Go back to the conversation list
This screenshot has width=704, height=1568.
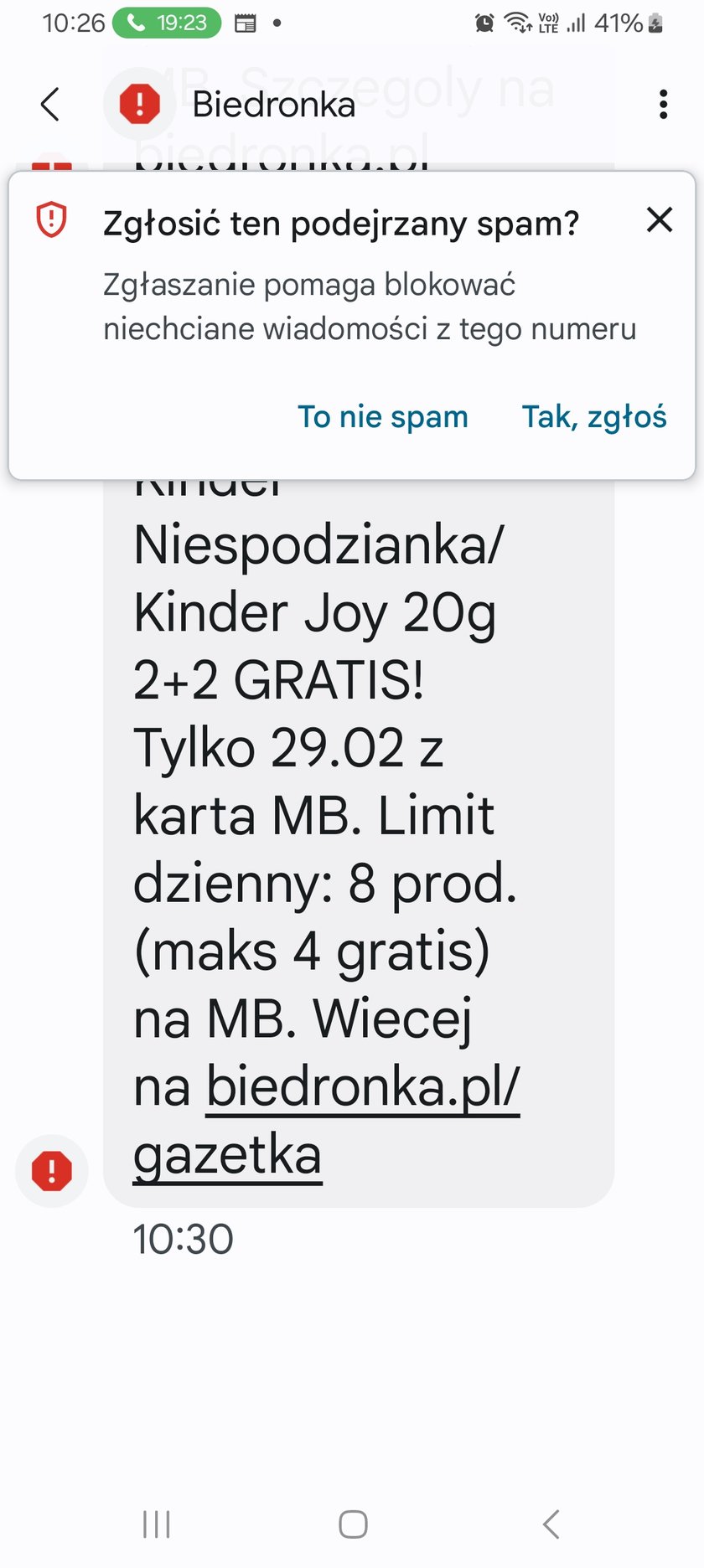click(x=50, y=105)
